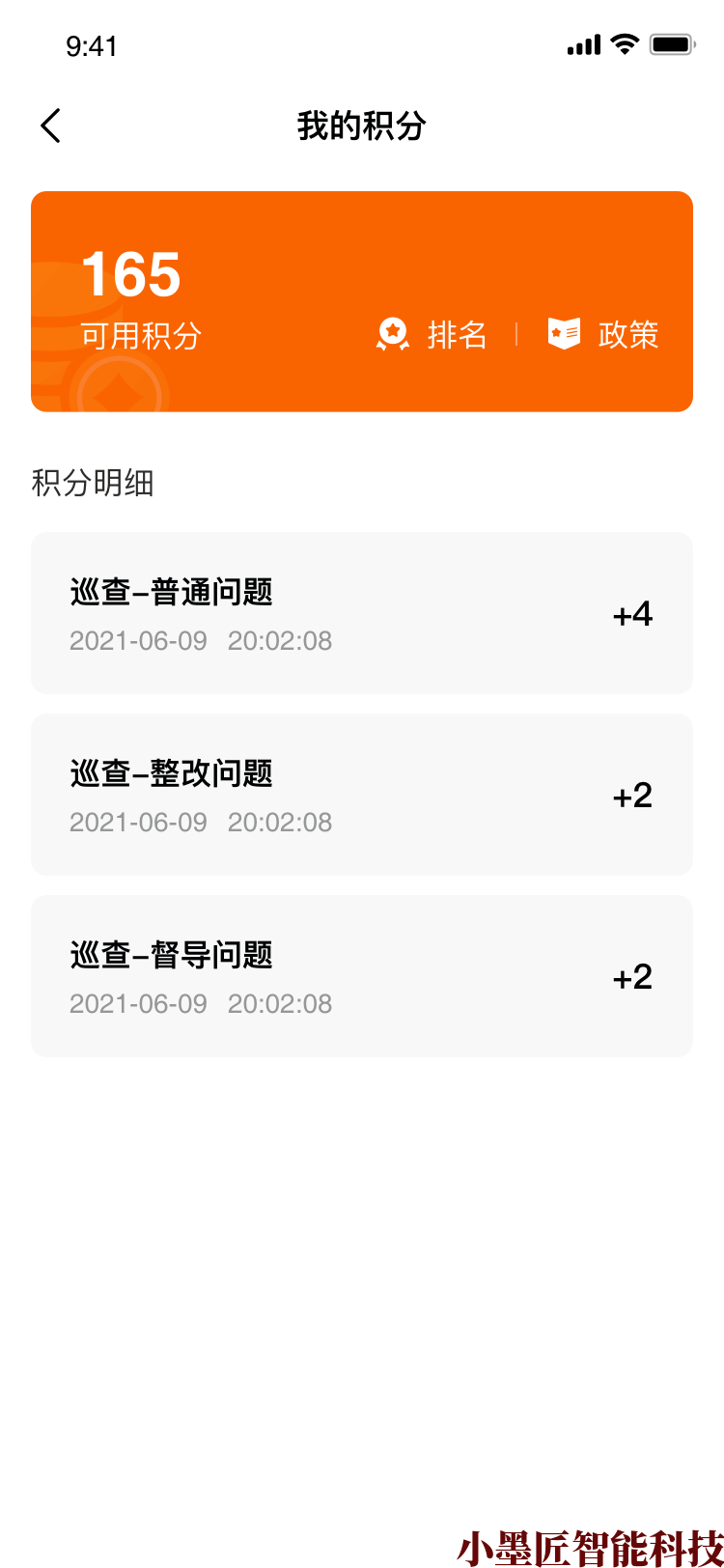Open the 巡查-整改问题 points record
The image size is (724, 1568).
click(x=362, y=795)
